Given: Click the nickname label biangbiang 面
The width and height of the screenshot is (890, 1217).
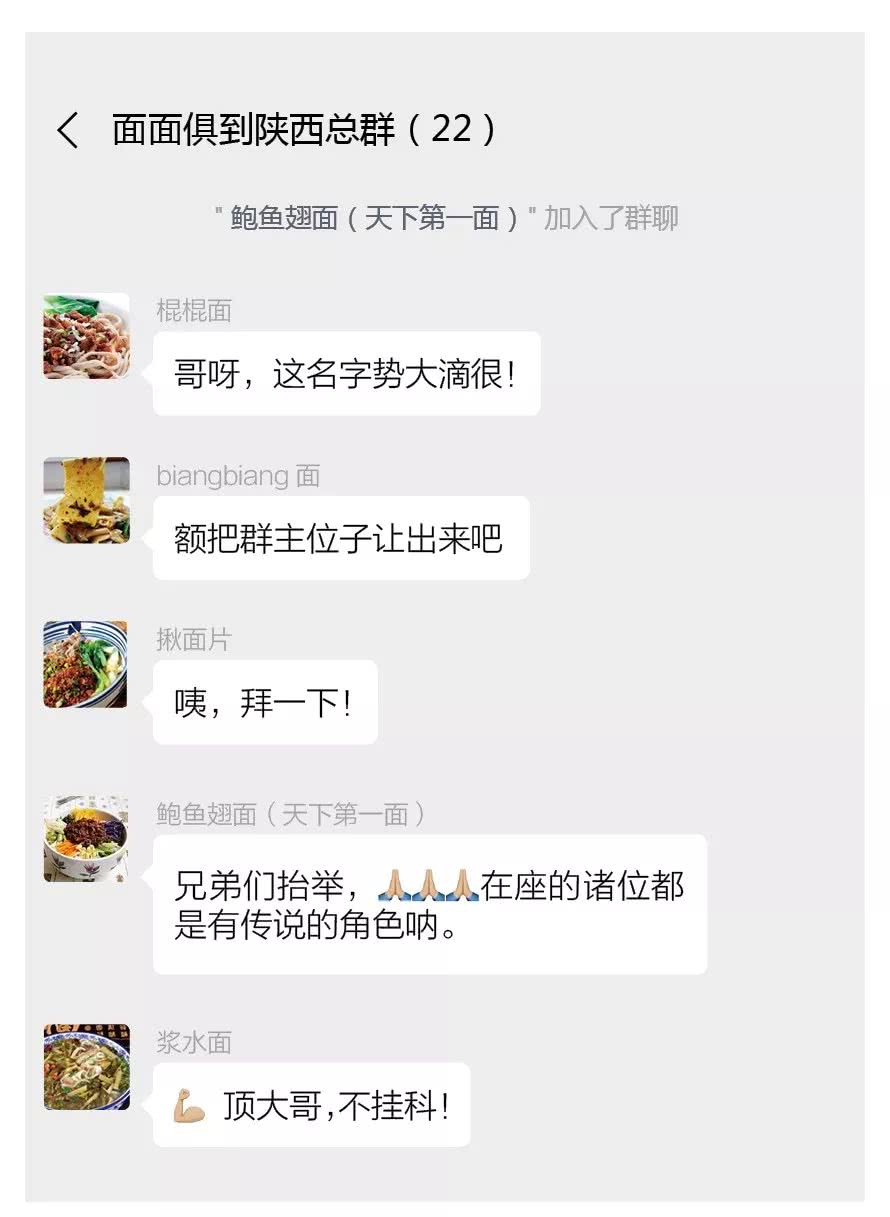Looking at the screenshot, I should 239,476.
